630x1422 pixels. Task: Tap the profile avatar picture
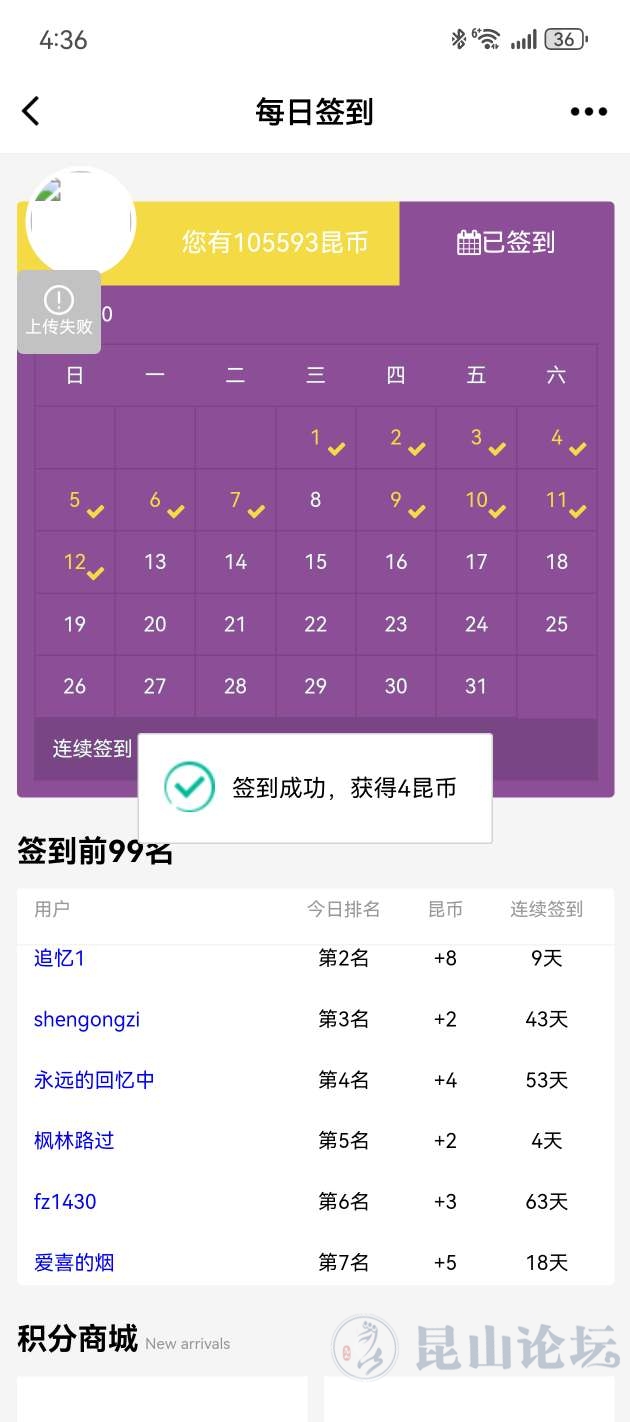[80, 222]
